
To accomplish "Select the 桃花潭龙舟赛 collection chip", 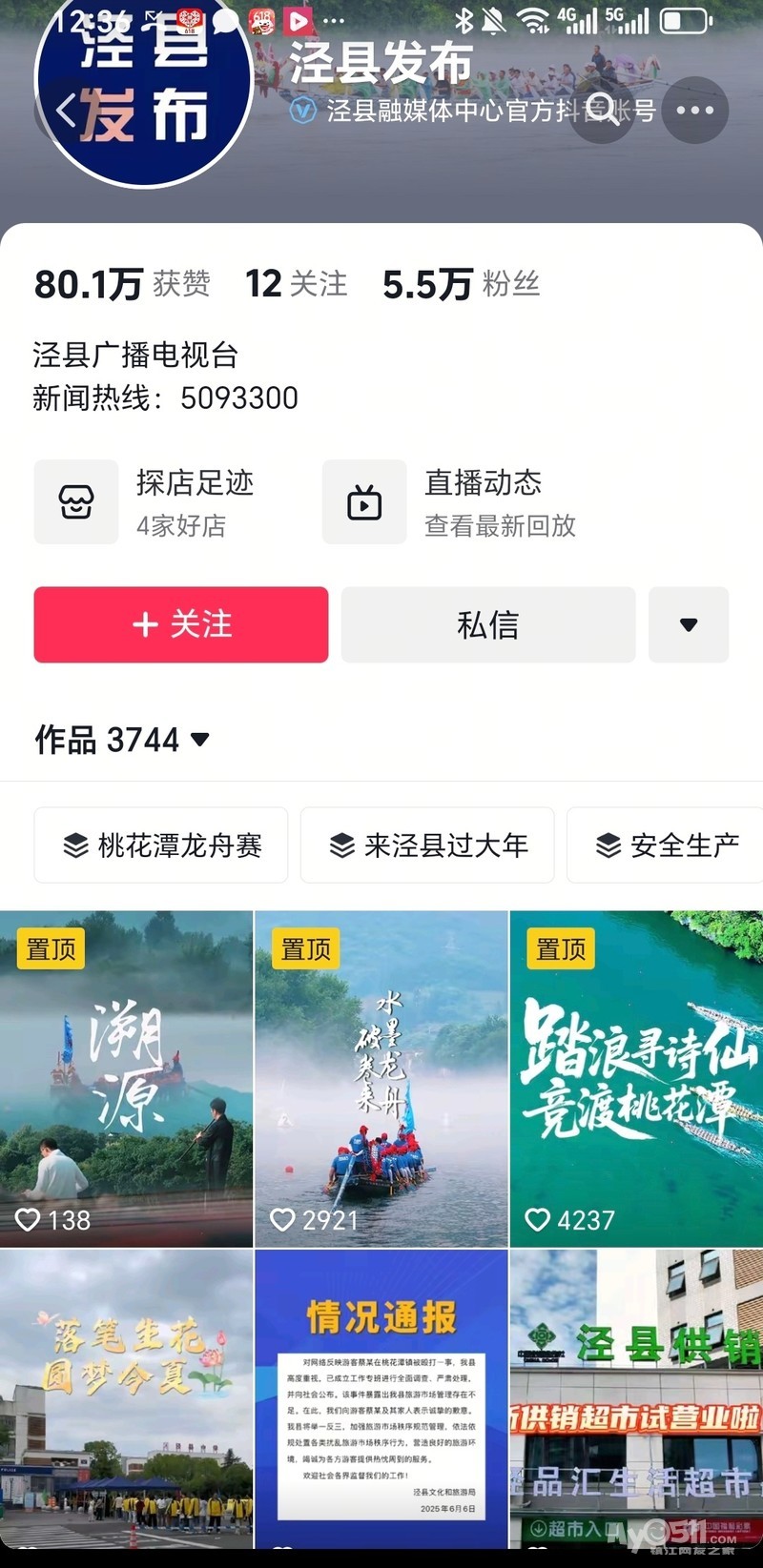I will click(x=161, y=845).
